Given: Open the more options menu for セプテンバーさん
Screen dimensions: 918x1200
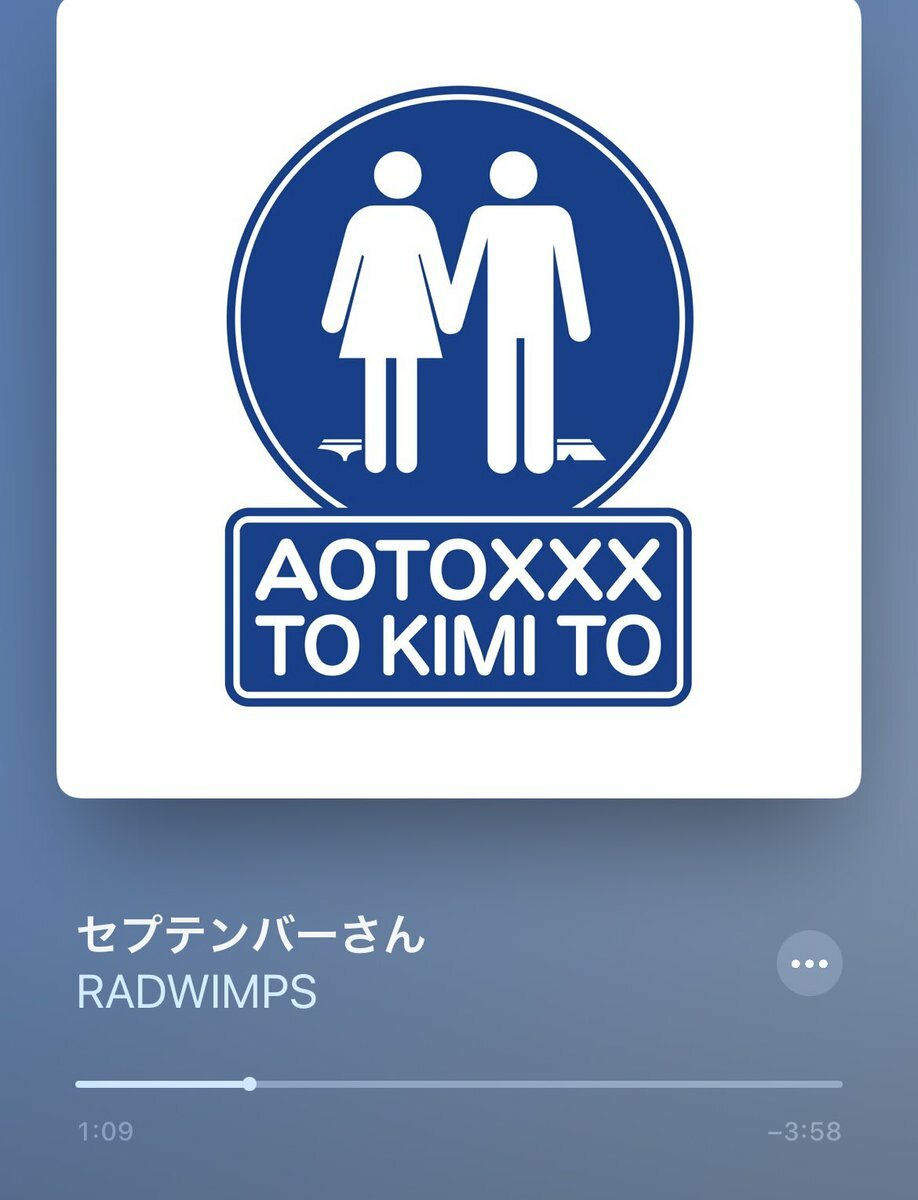Looking at the screenshot, I should coord(809,963).
